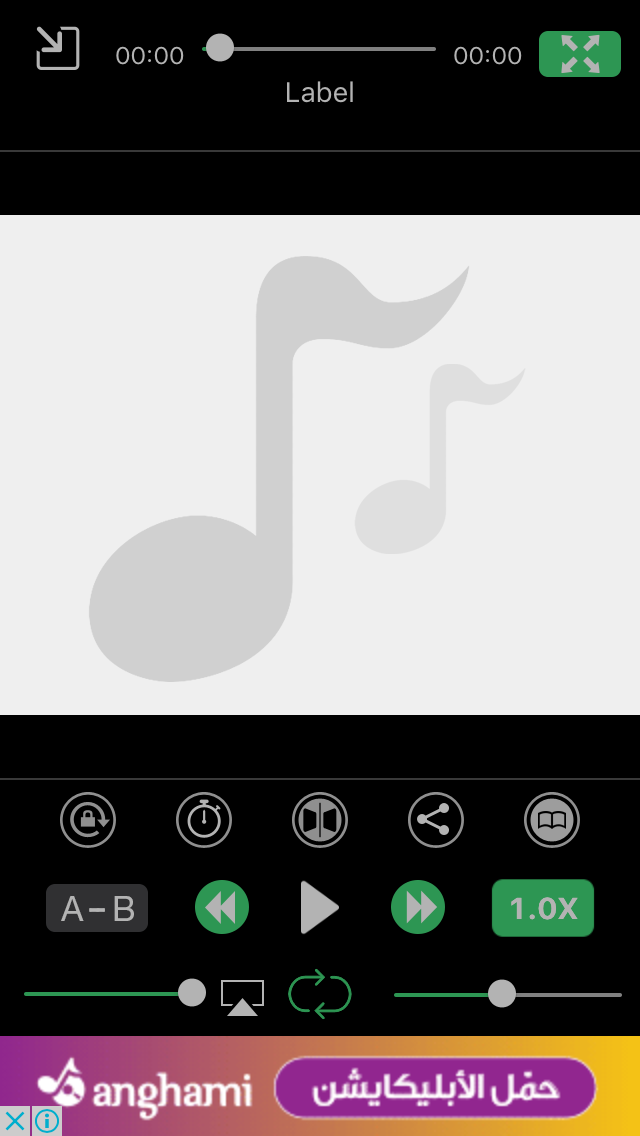Open the sleep timer stopwatch

204,820
